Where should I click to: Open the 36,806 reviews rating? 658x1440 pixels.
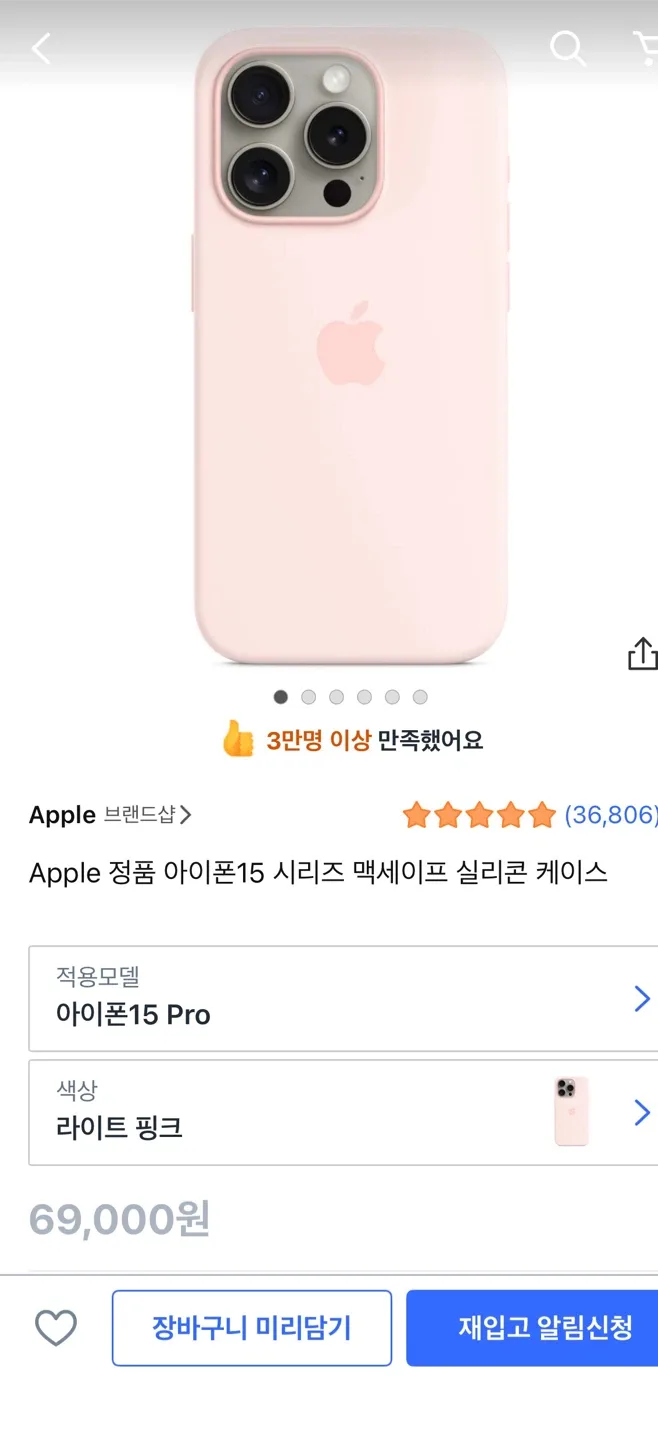[x=530, y=815]
